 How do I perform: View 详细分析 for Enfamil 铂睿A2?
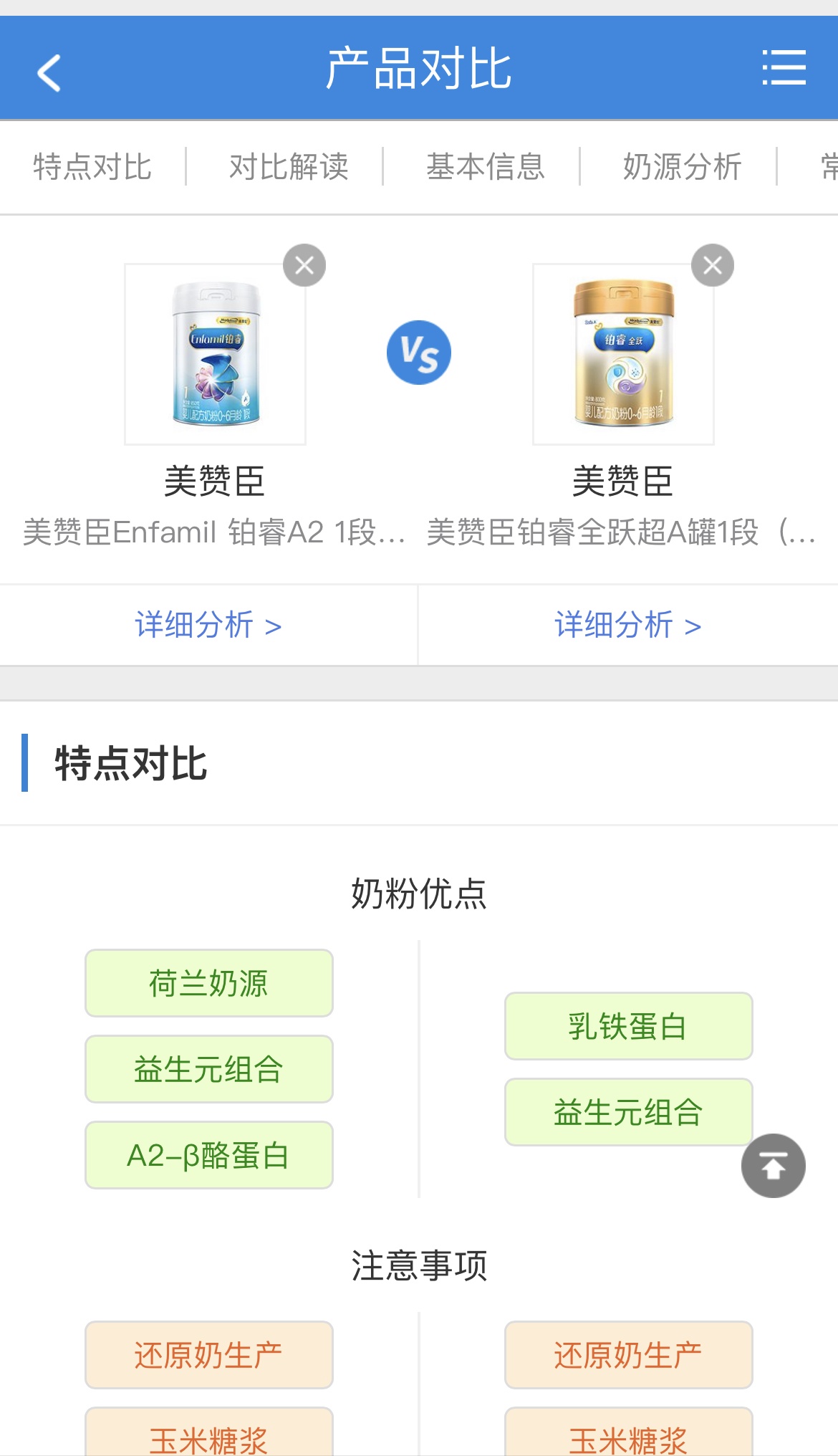(208, 626)
